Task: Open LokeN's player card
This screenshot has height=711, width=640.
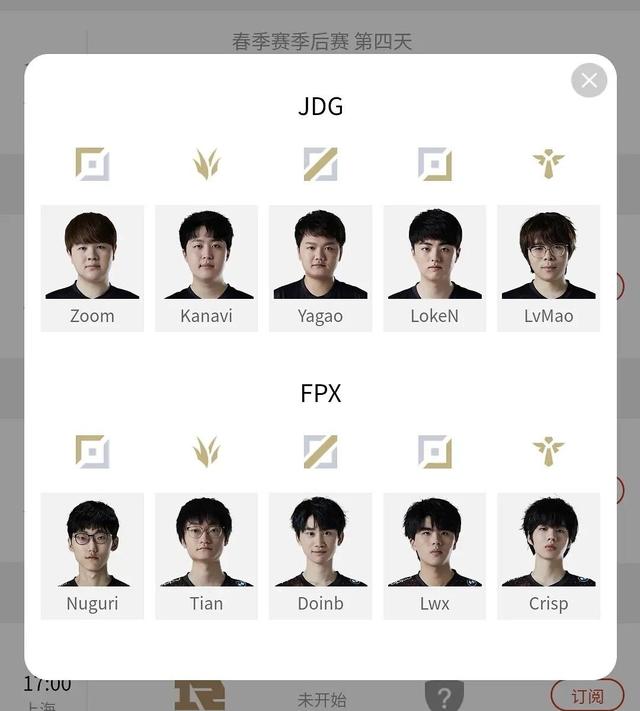Action: tap(434, 267)
